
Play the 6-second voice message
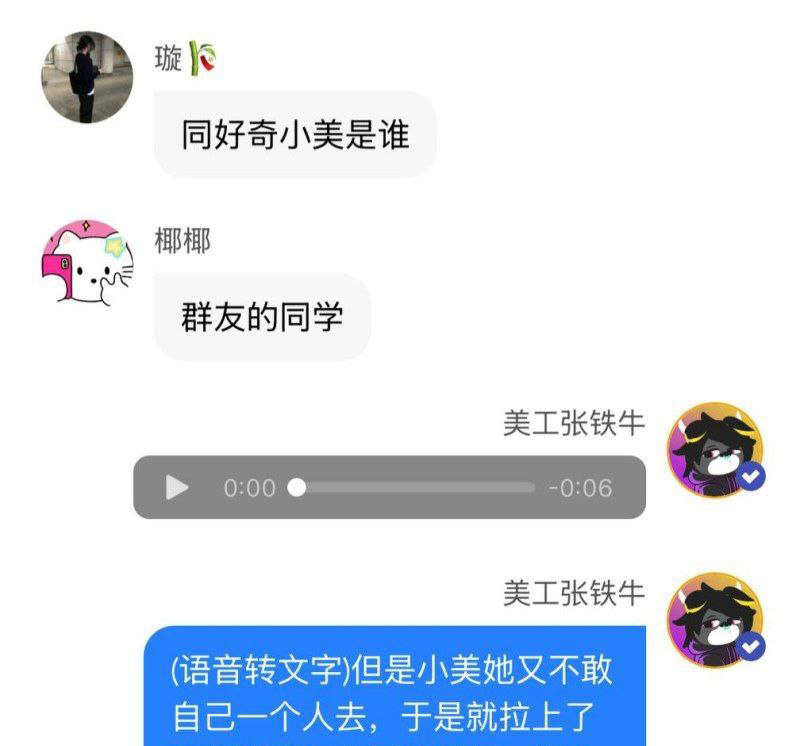pyautogui.click(x=177, y=488)
